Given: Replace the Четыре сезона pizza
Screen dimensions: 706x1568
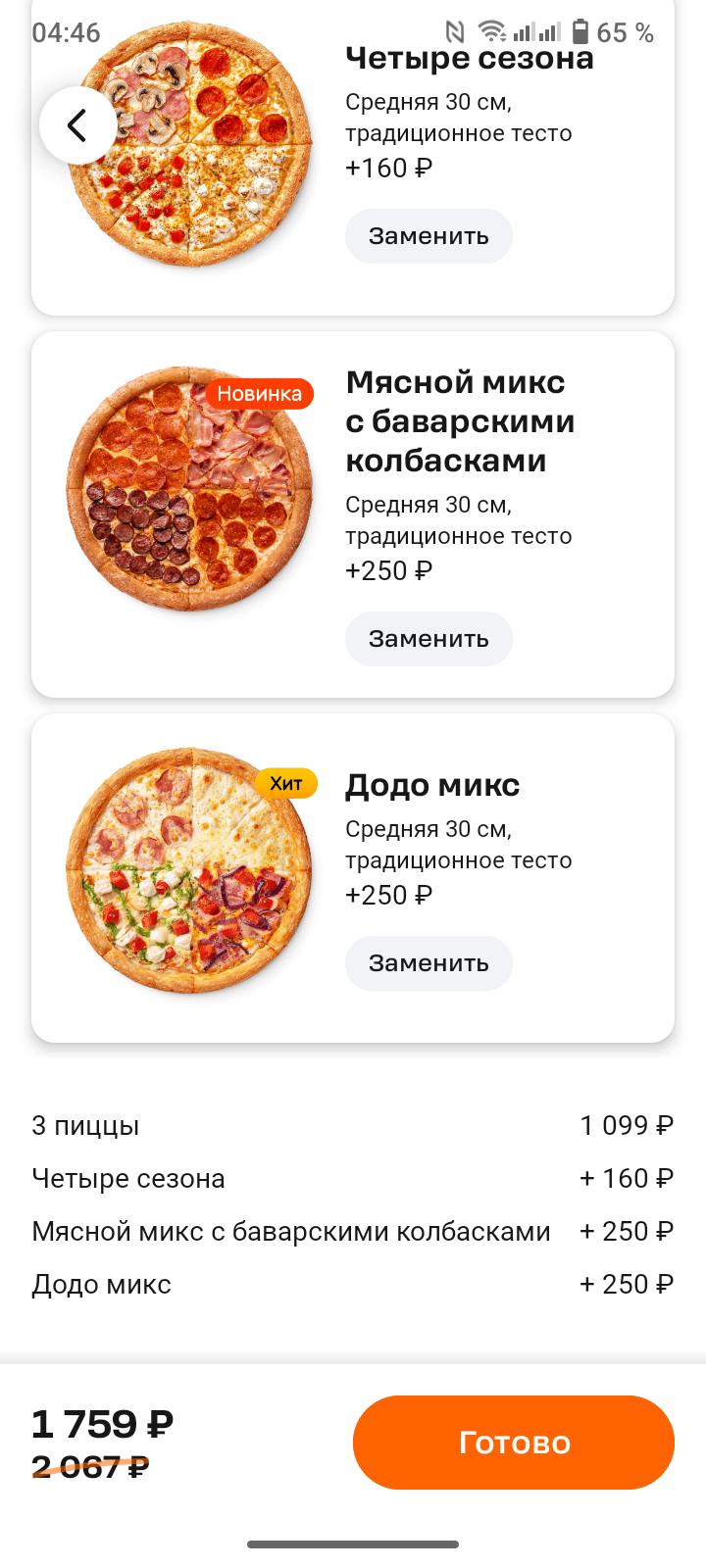Looking at the screenshot, I should pyautogui.click(x=429, y=236).
